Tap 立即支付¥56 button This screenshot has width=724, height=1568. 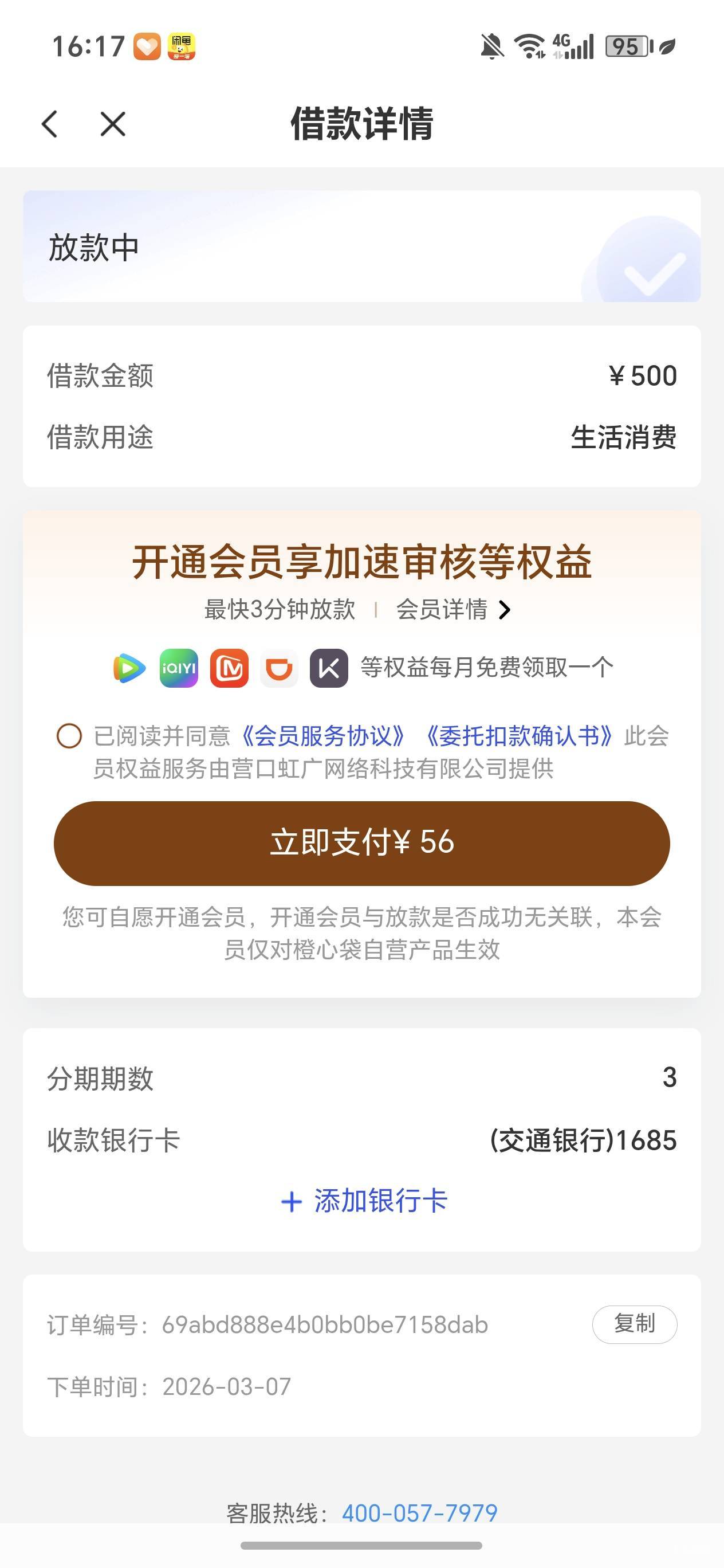click(x=362, y=843)
